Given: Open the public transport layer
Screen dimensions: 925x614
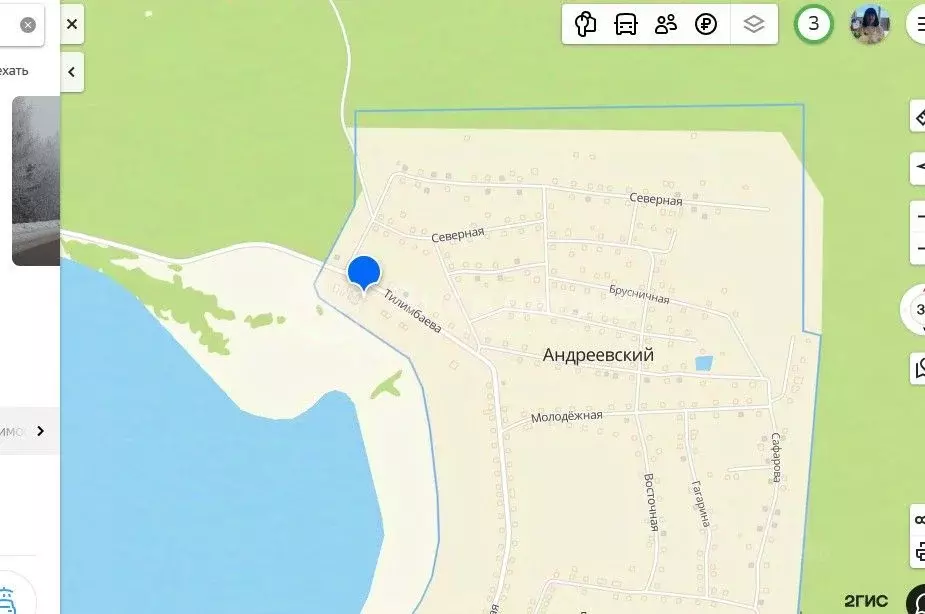Looking at the screenshot, I should point(626,25).
